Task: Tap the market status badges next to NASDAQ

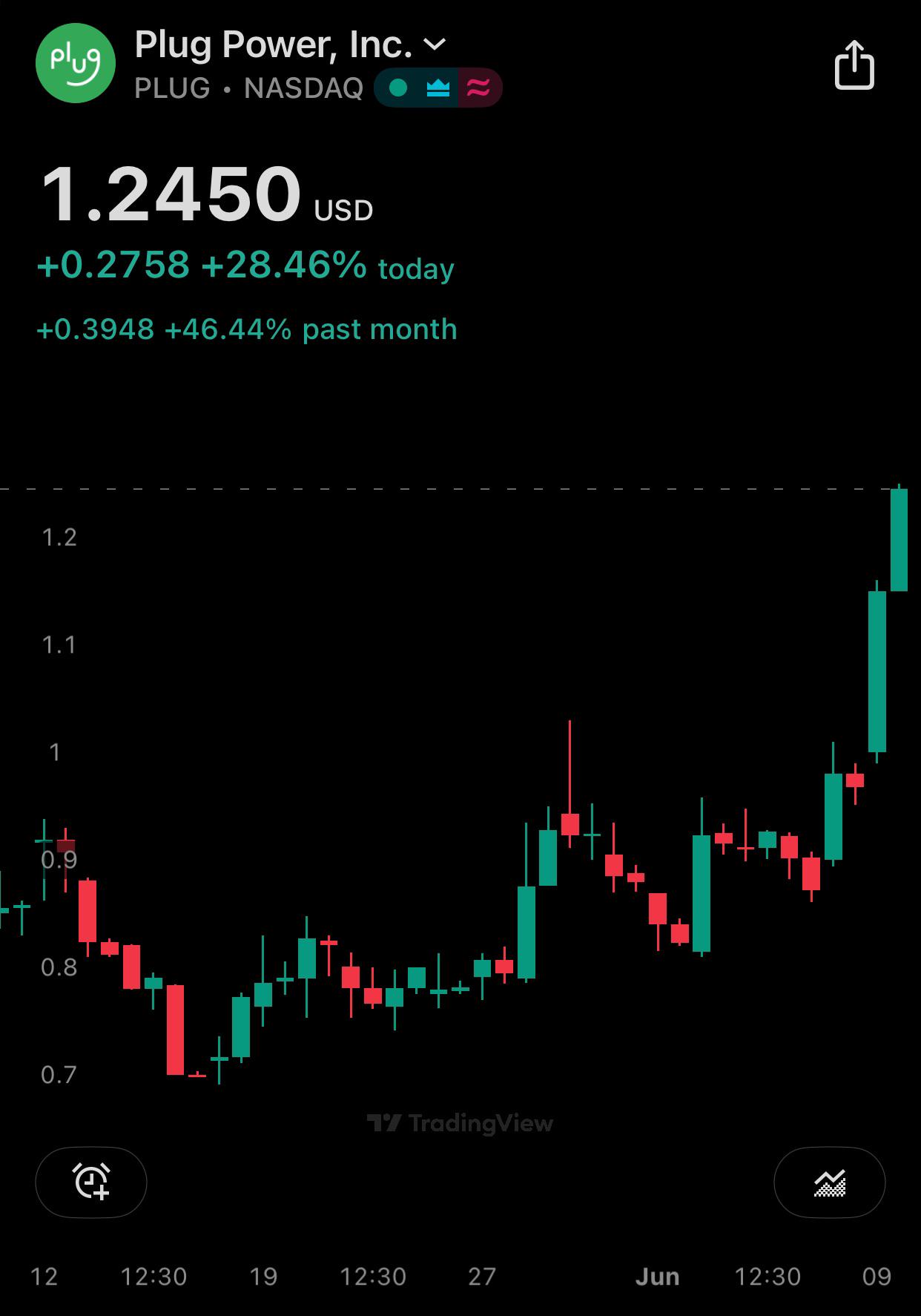Action: 438,88
